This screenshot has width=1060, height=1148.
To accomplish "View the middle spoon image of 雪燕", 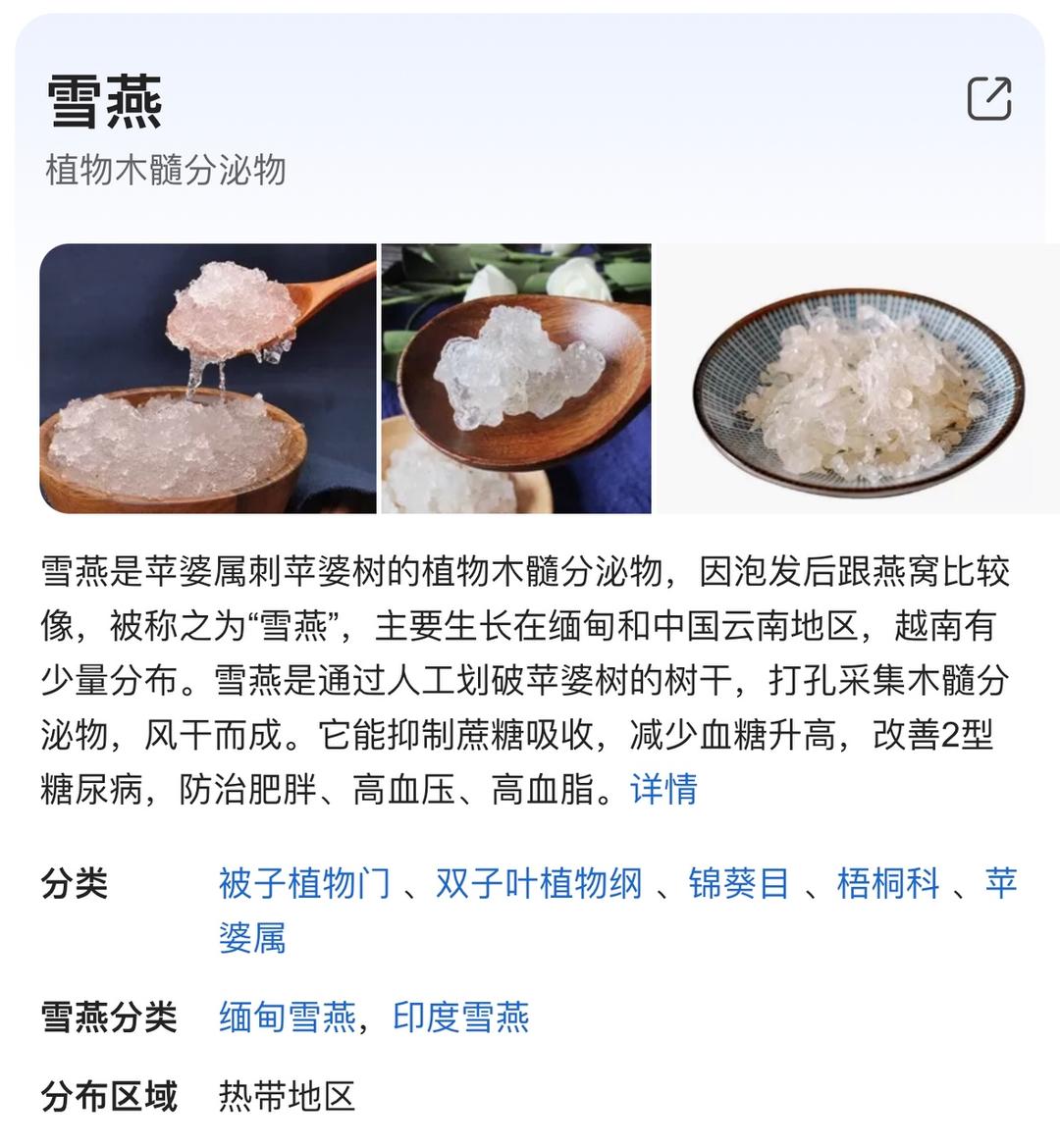I will click(x=514, y=376).
